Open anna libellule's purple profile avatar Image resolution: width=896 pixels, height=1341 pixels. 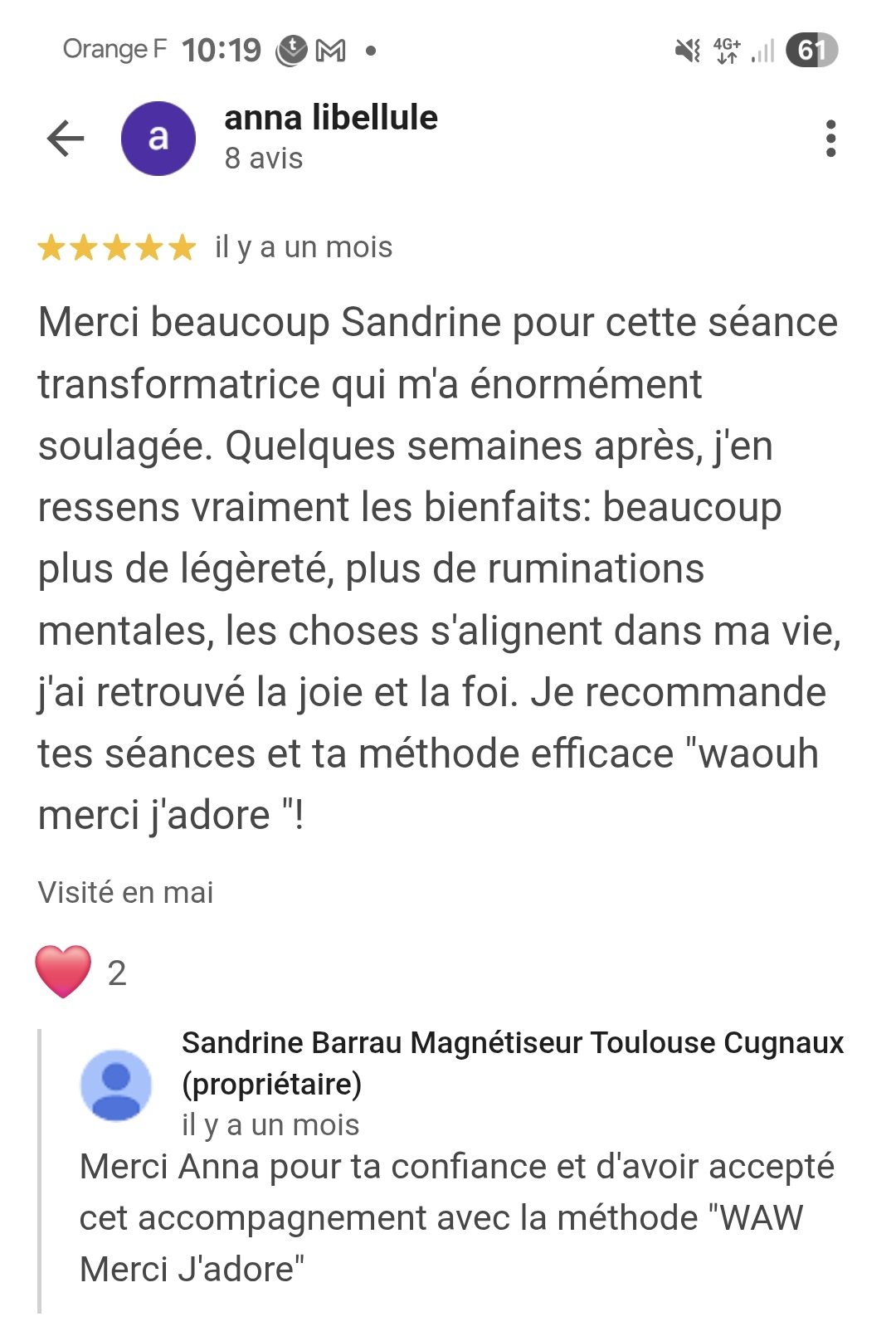pyautogui.click(x=158, y=138)
